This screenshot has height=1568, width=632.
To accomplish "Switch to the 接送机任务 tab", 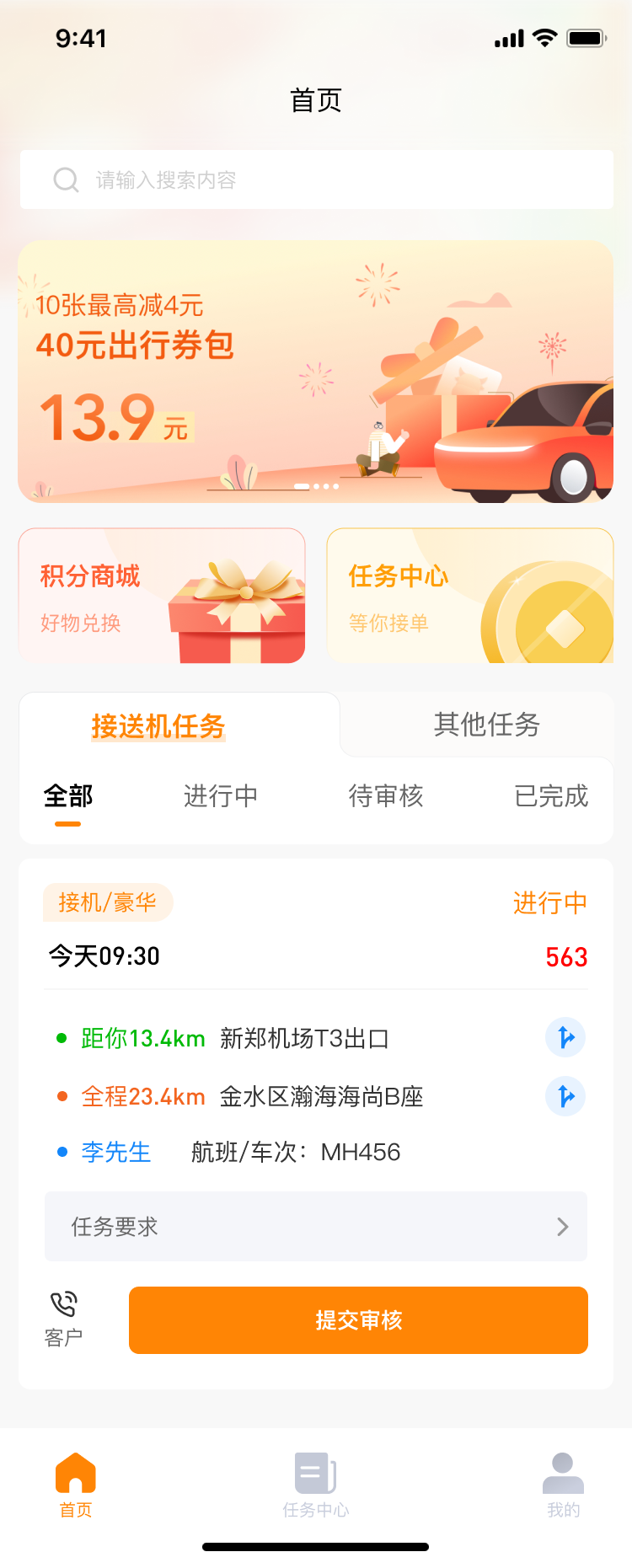I will click(x=158, y=725).
